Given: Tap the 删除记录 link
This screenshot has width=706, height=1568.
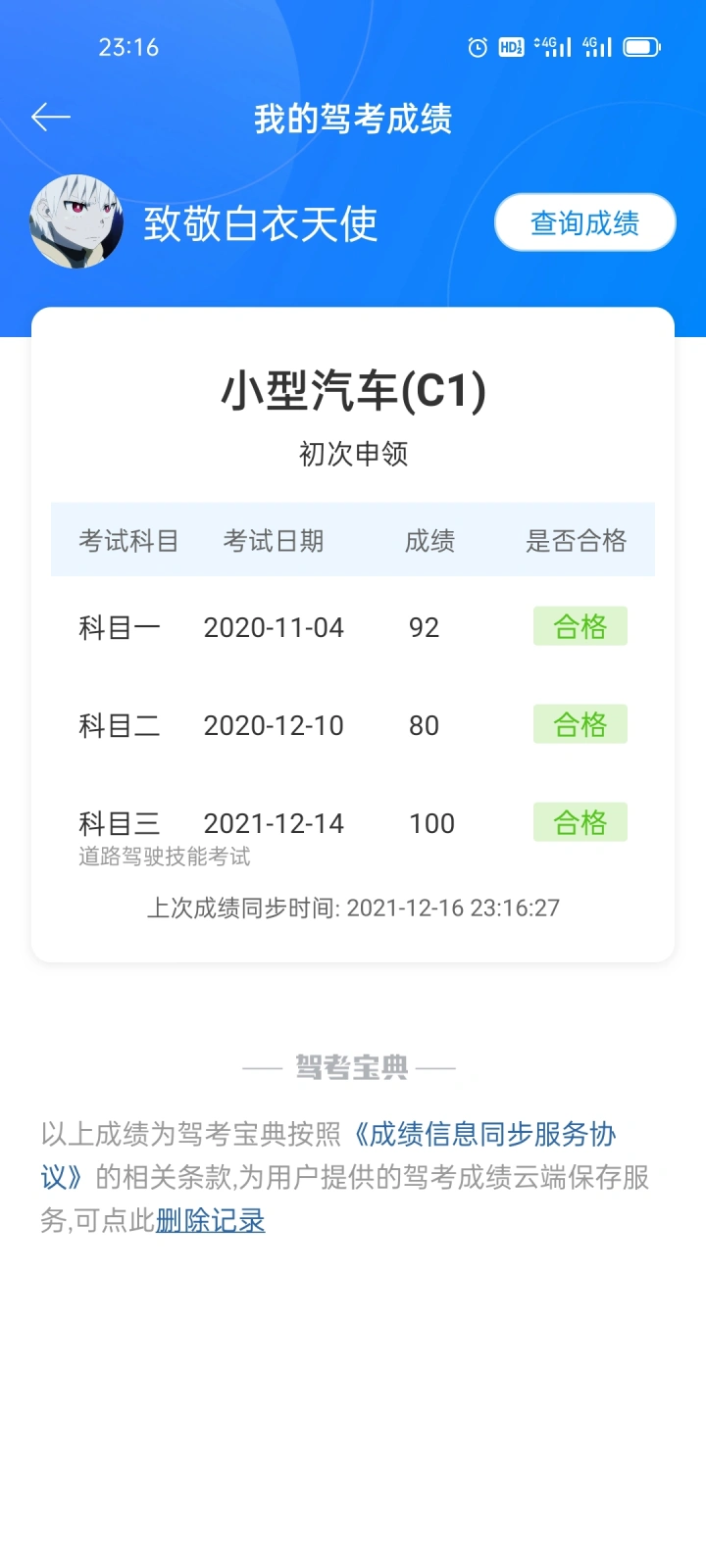Looking at the screenshot, I should pyautogui.click(x=211, y=1221).
